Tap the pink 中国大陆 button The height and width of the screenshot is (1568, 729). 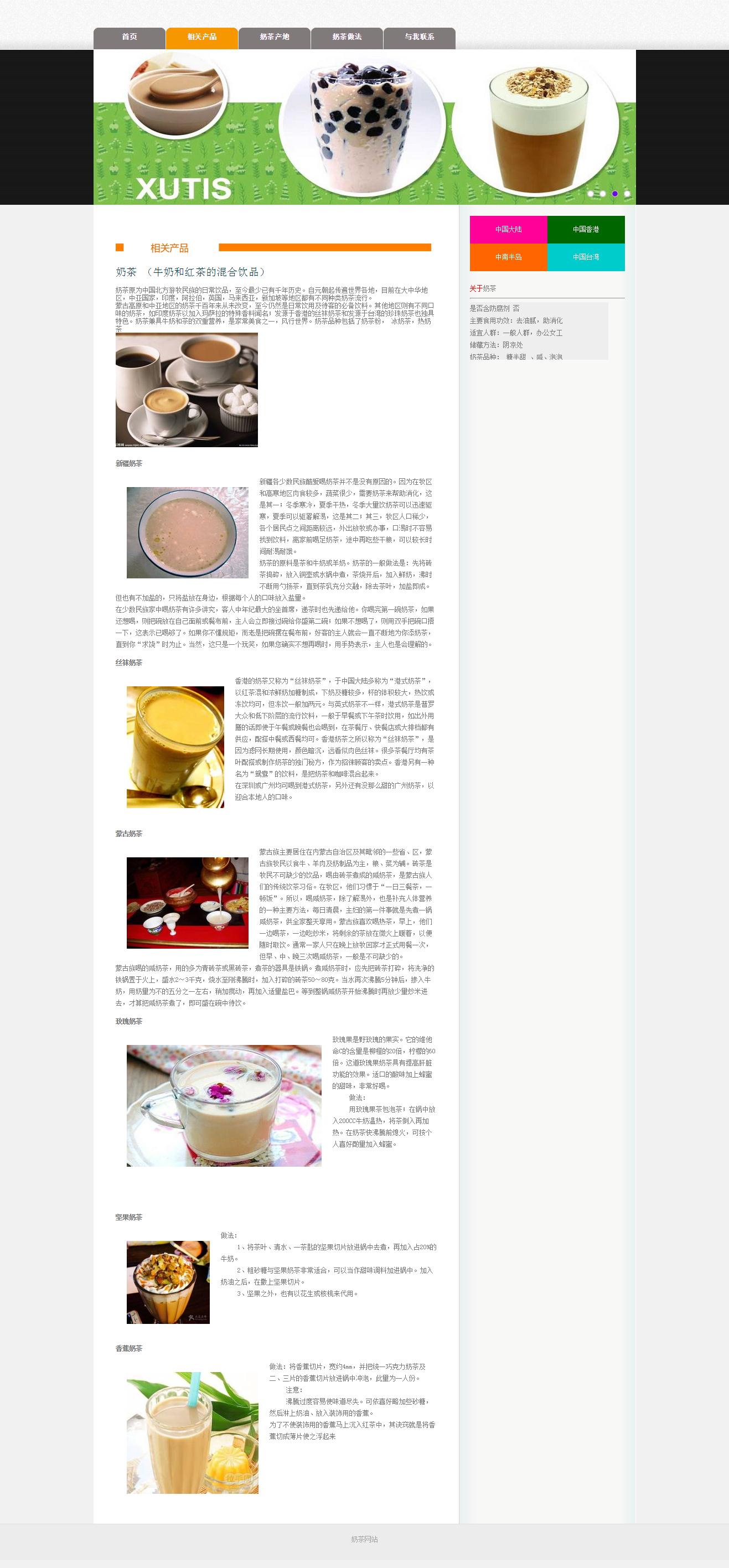[x=508, y=230]
